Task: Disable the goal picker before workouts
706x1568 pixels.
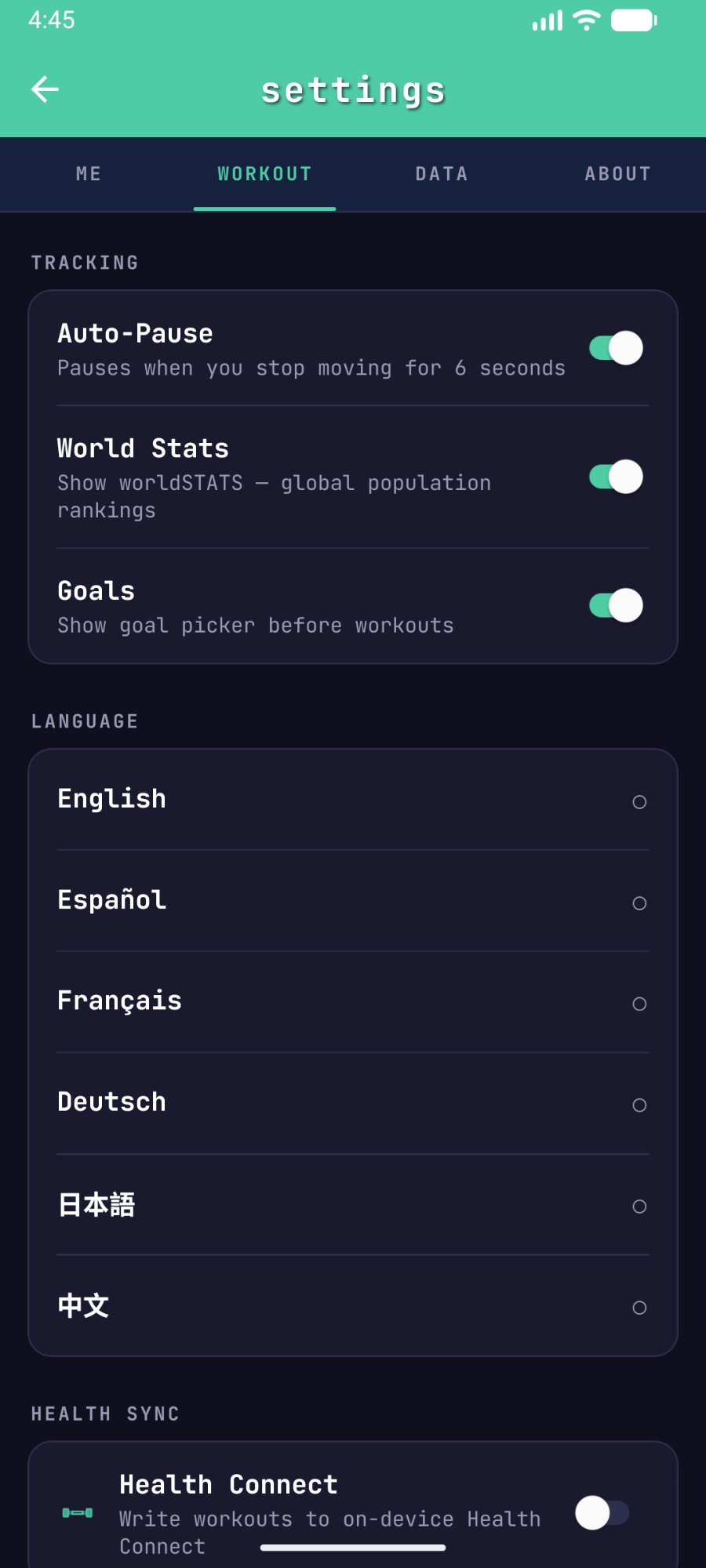Action: point(614,606)
